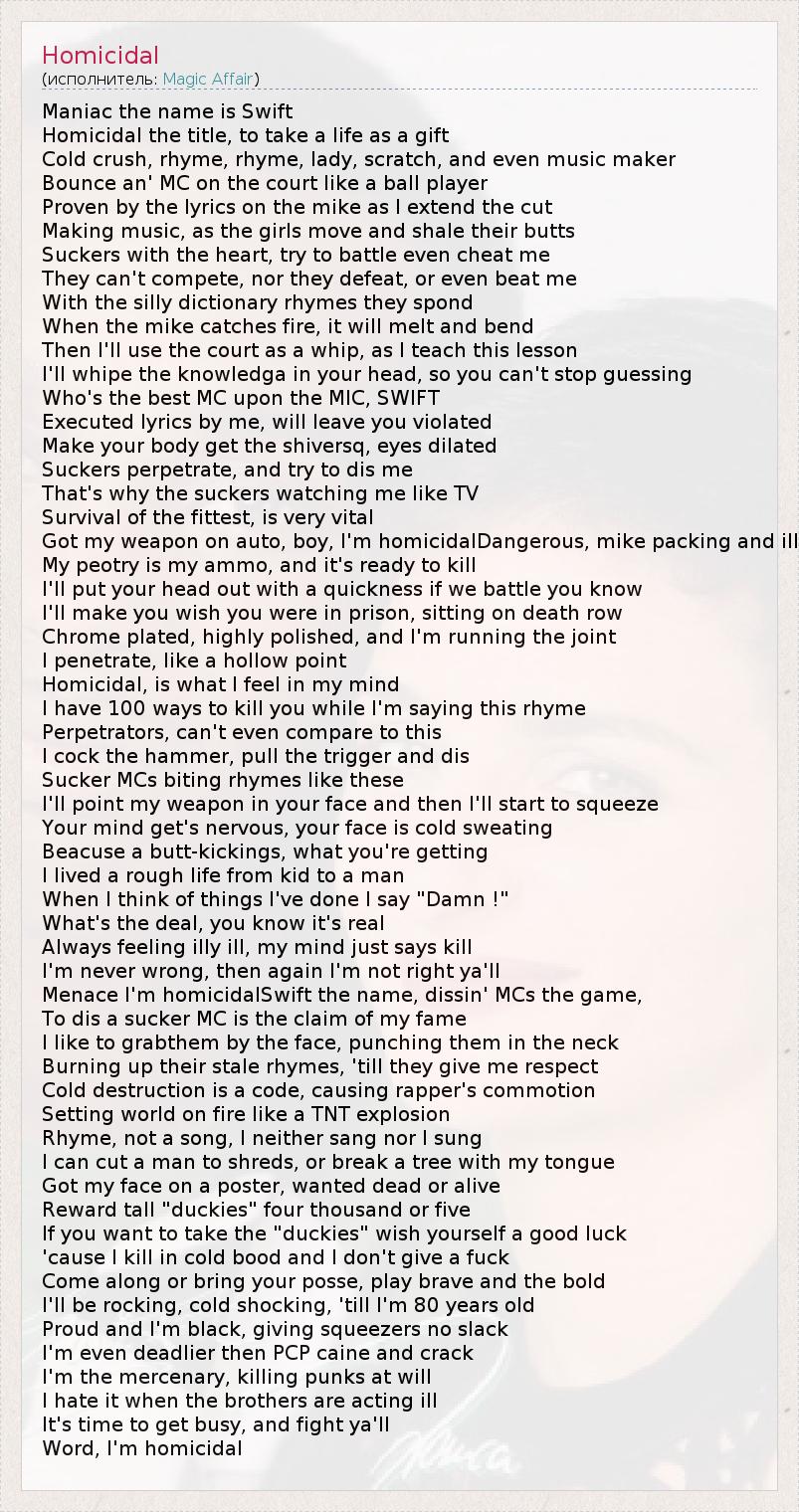Open the Magic Affair artist link
799x1512 pixels.
(208, 79)
